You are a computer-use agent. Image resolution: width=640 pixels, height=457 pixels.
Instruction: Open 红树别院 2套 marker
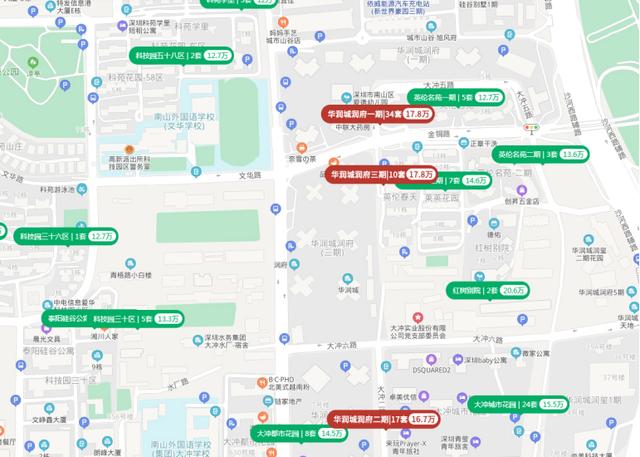(488, 290)
